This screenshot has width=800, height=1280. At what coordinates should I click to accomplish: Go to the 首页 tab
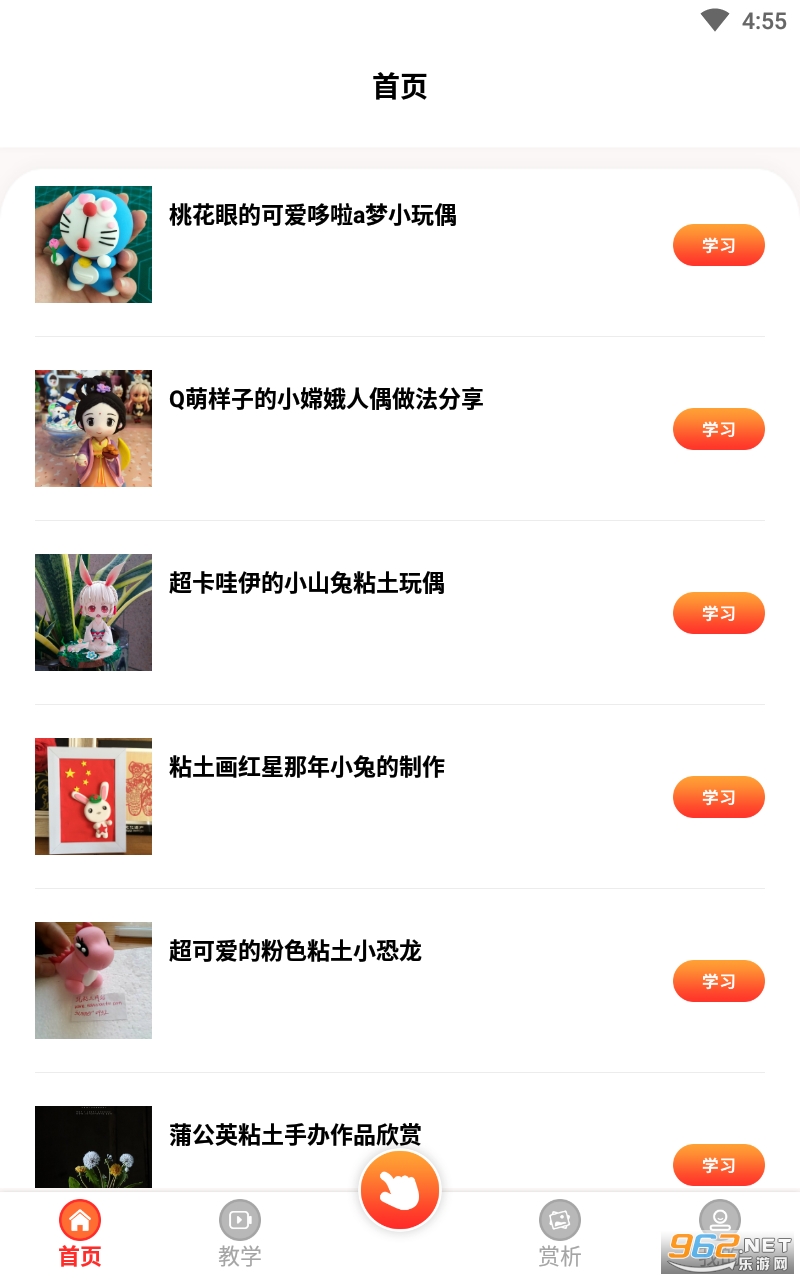pos(80,1234)
